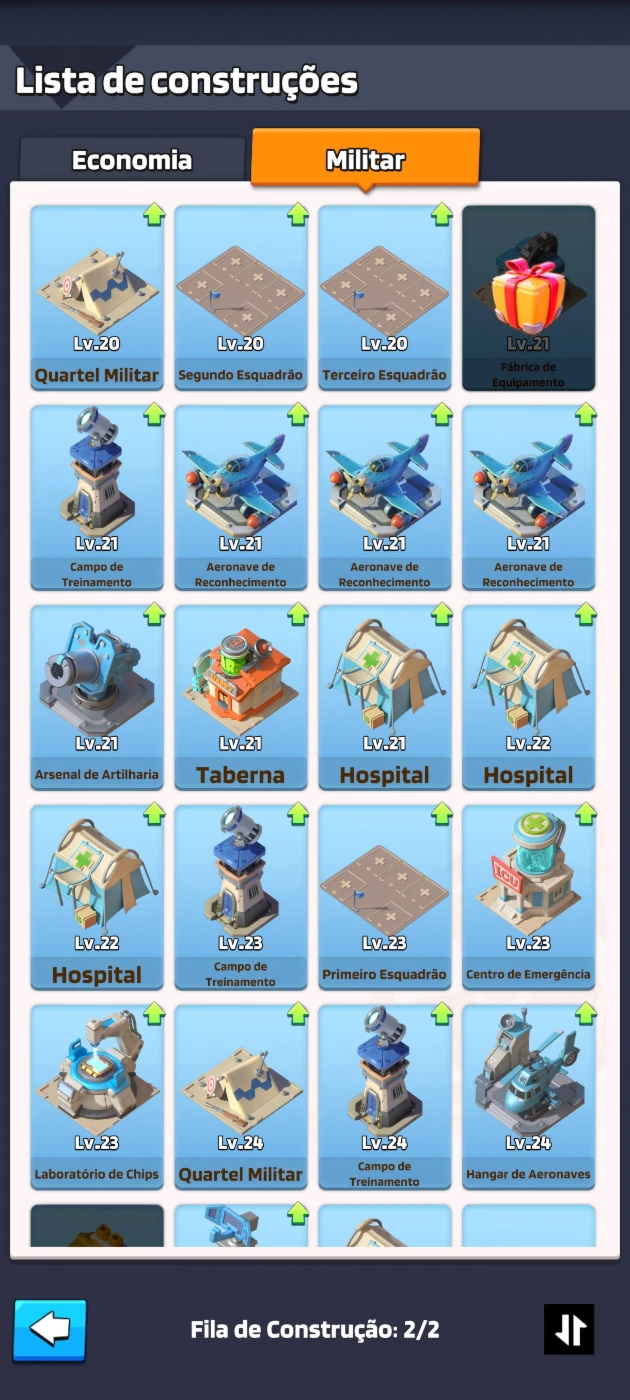Select the Militar tab
630x1400 pixels.
pos(365,159)
